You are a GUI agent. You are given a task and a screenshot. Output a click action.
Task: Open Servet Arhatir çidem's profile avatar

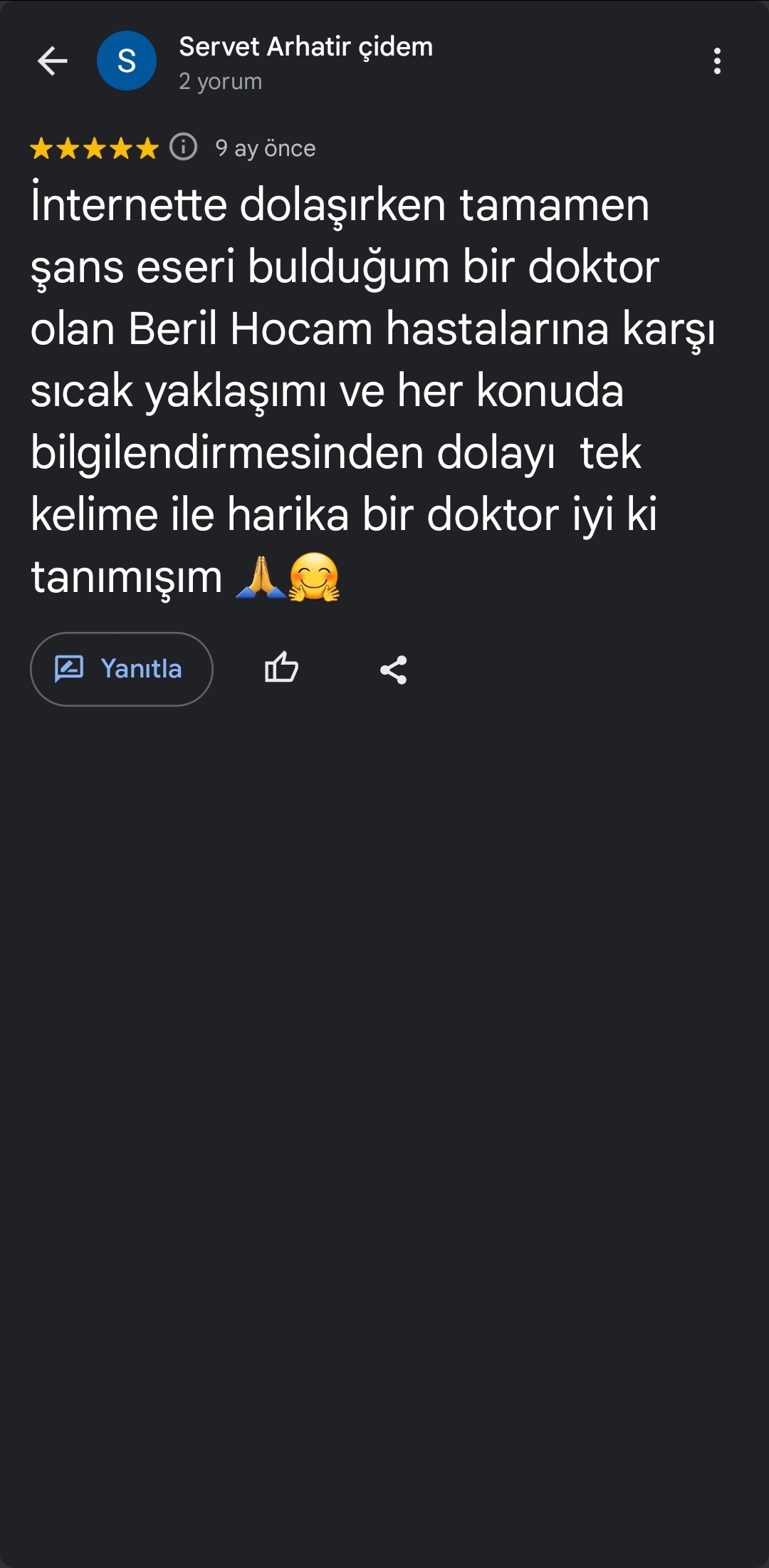[x=127, y=61]
